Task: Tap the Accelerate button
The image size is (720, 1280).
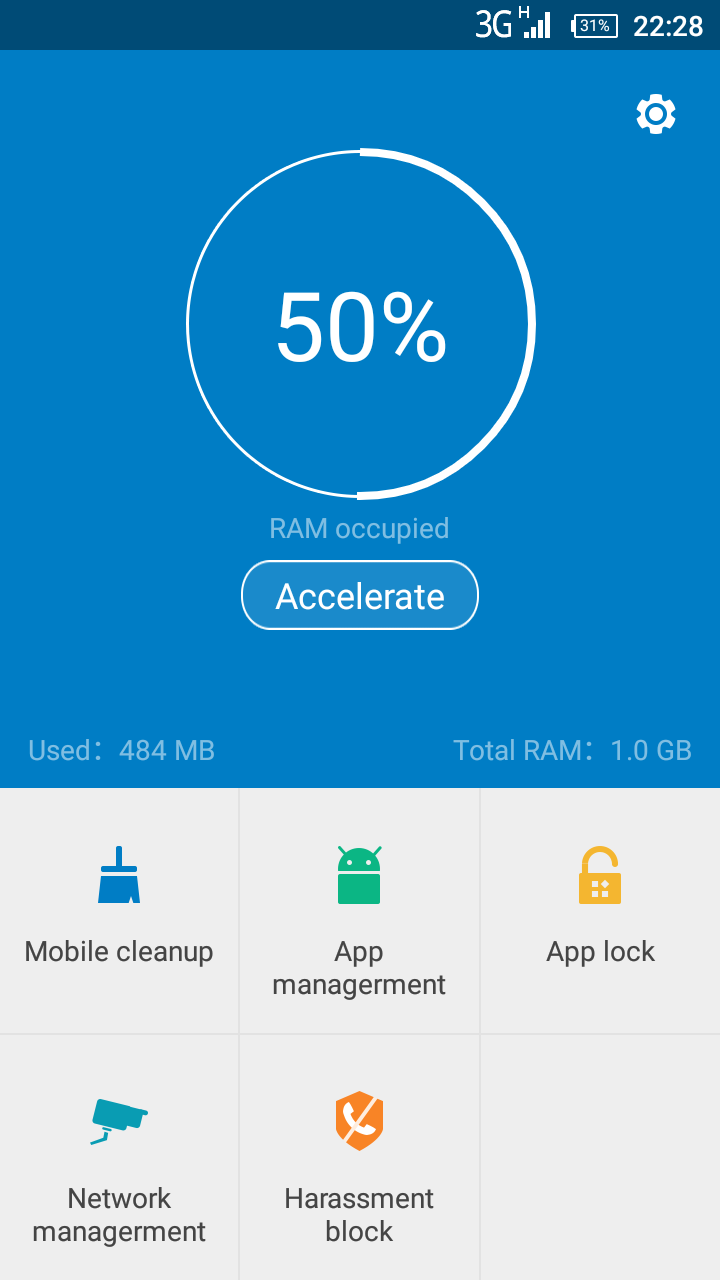Action: click(x=360, y=596)
